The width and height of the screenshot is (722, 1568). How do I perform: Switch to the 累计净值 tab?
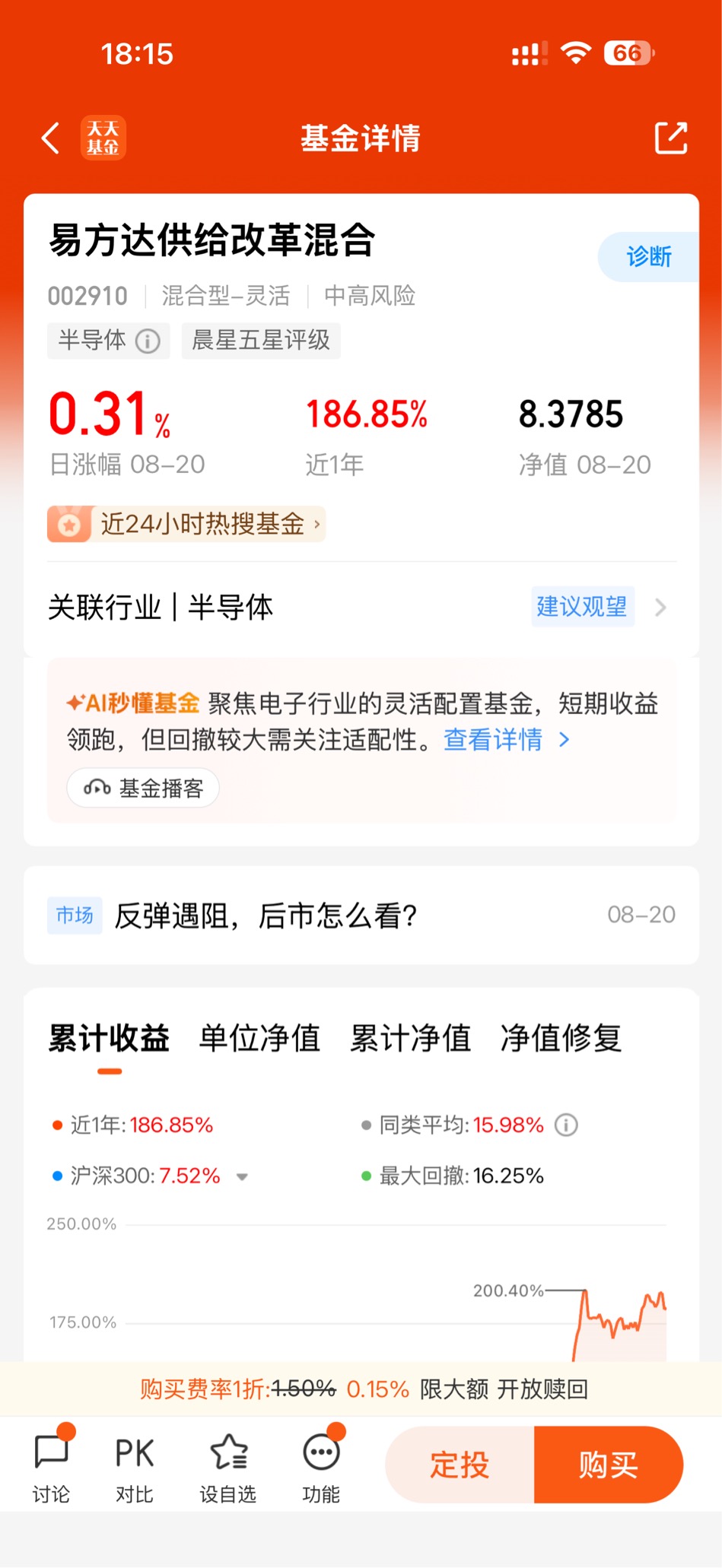pos(410,1038)
